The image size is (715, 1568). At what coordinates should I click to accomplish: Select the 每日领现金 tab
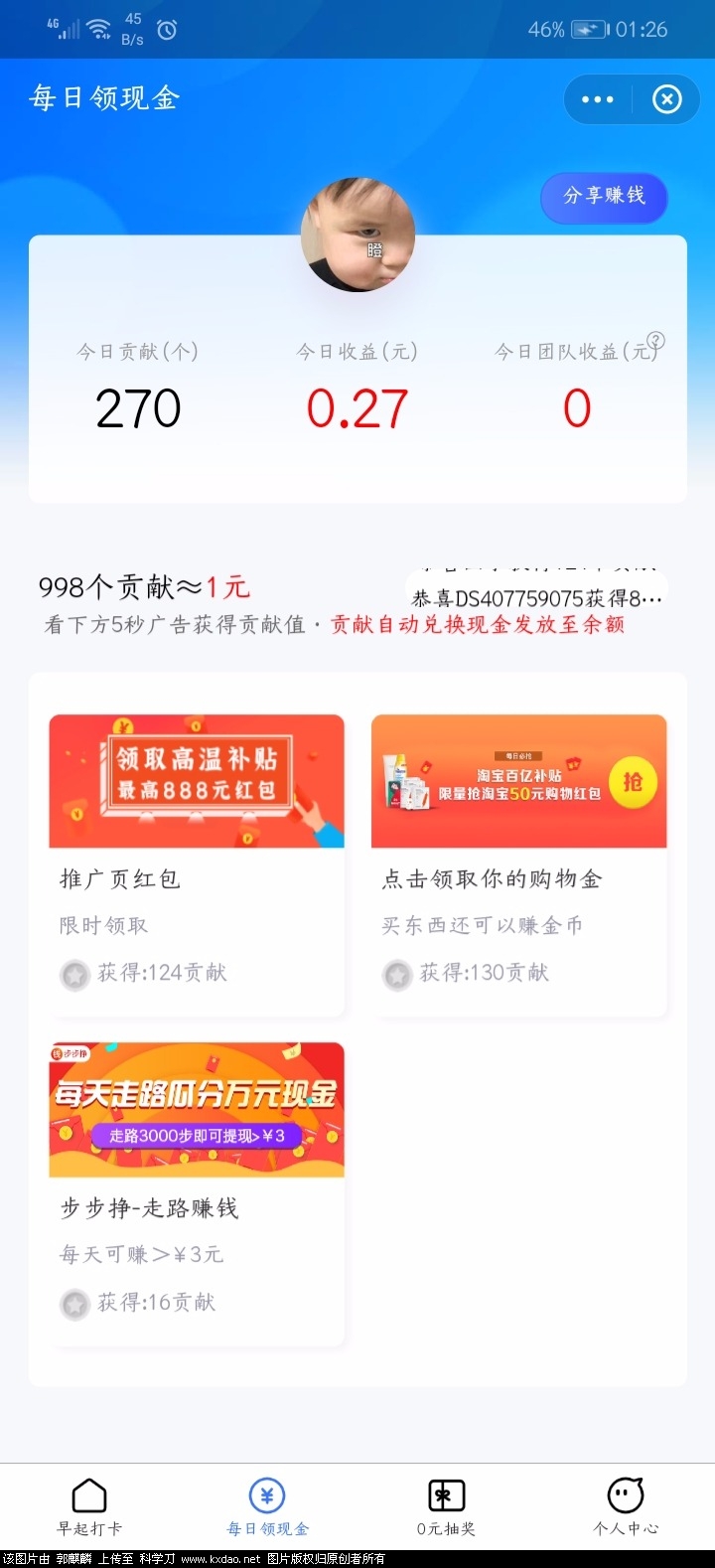point(267,1506)
